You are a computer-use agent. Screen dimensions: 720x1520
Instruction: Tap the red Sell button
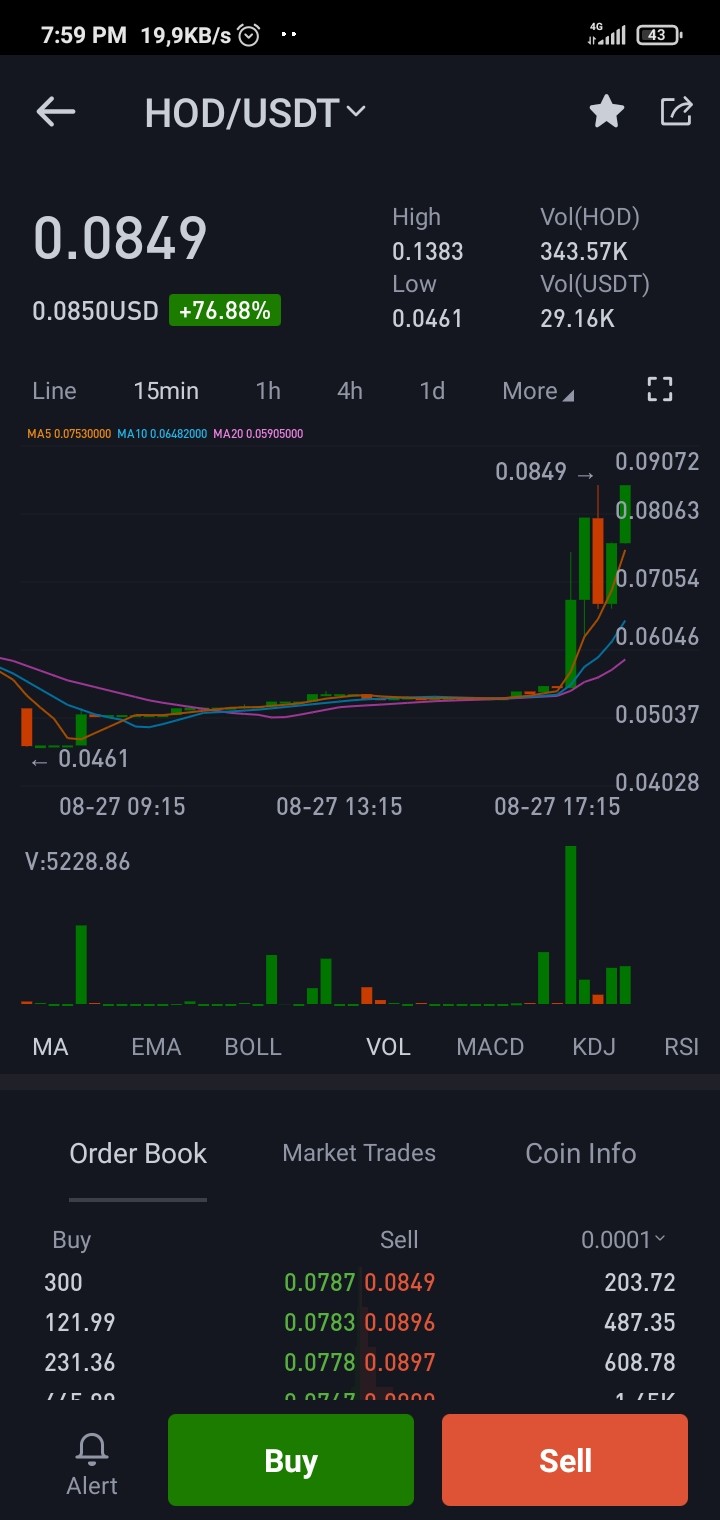coord(565,1460)
